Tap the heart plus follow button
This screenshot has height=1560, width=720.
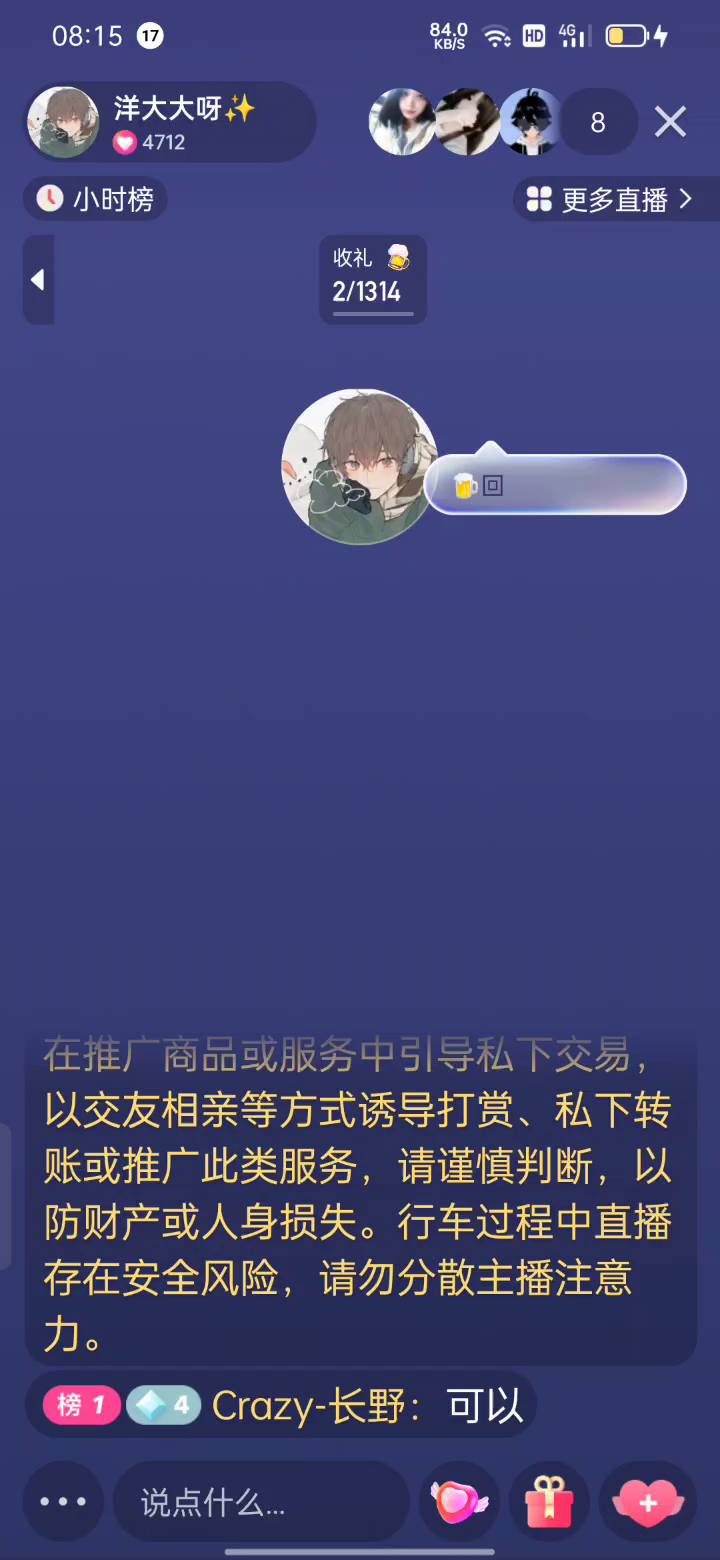647,1501
